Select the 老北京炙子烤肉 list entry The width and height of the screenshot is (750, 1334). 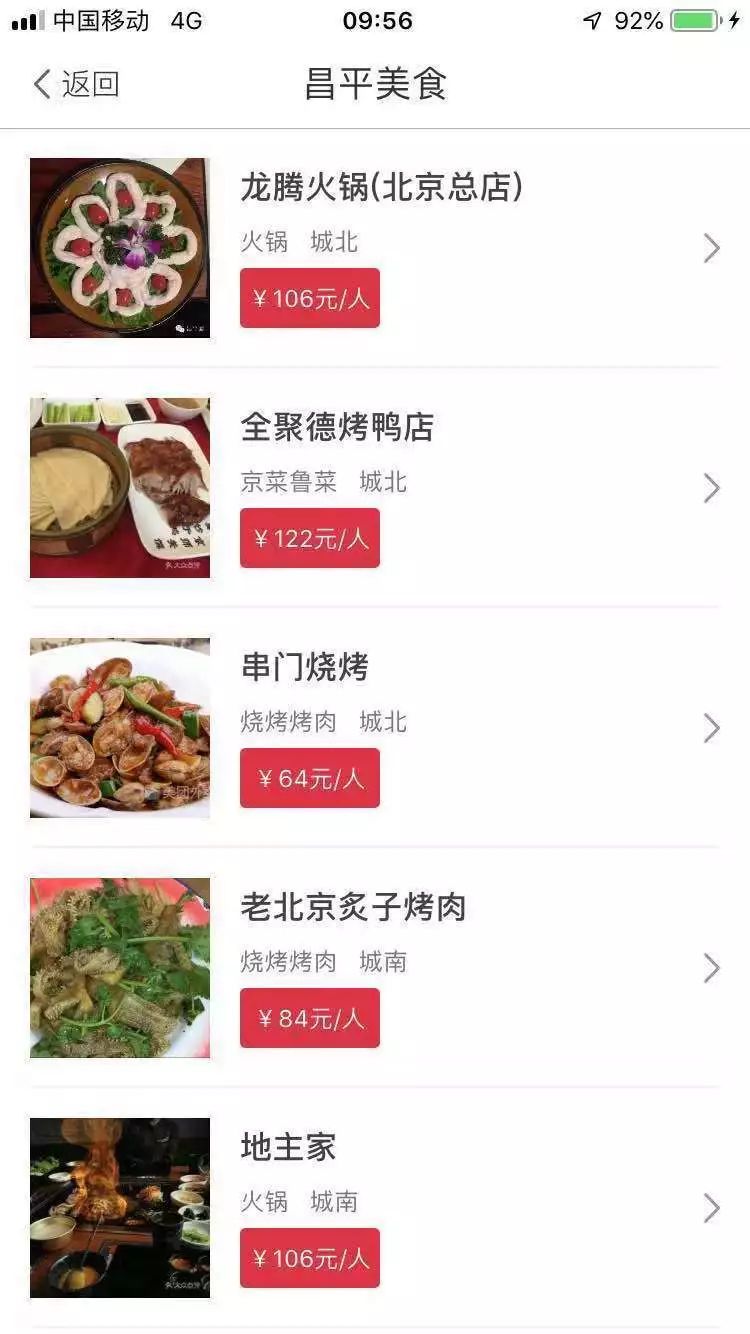coord(375,967)
